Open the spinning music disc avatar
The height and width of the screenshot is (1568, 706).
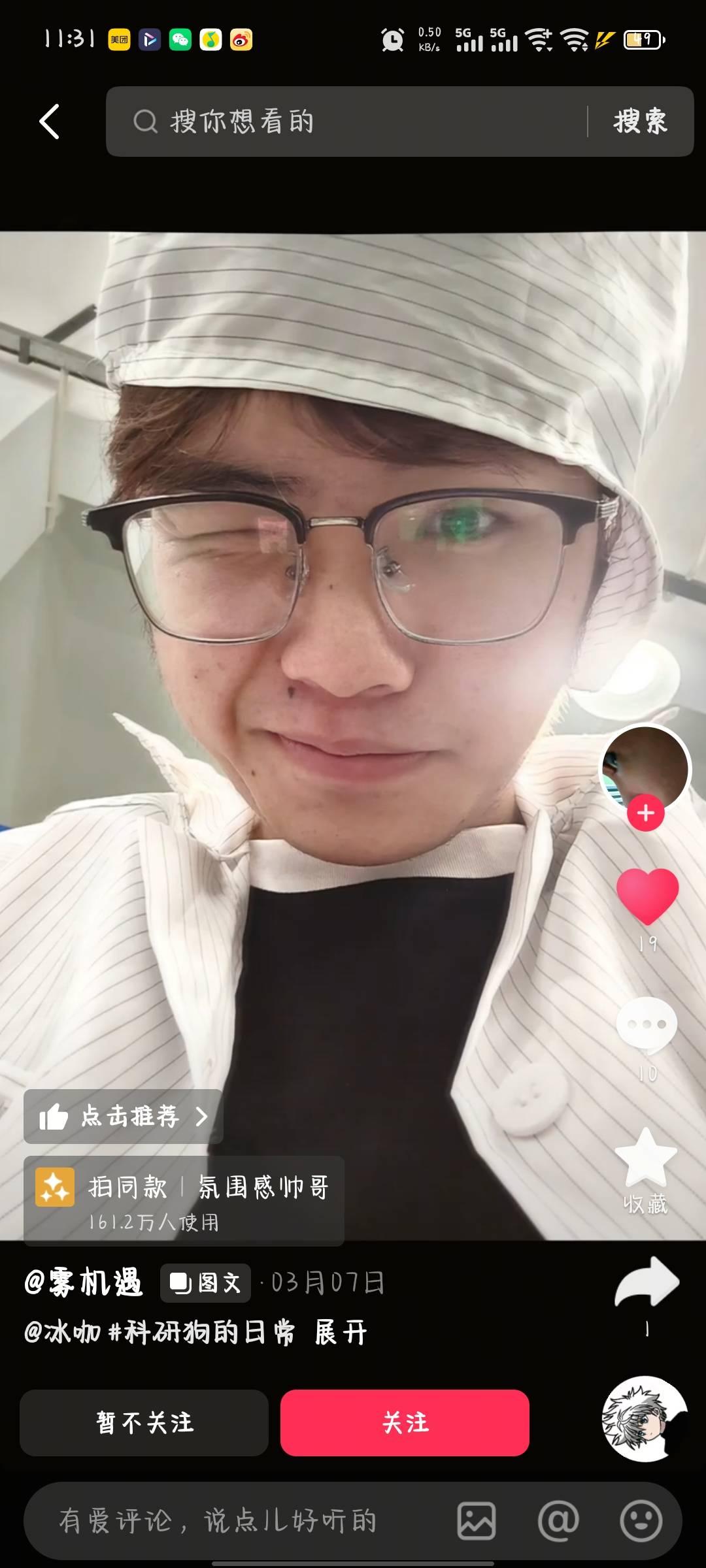644,1418
